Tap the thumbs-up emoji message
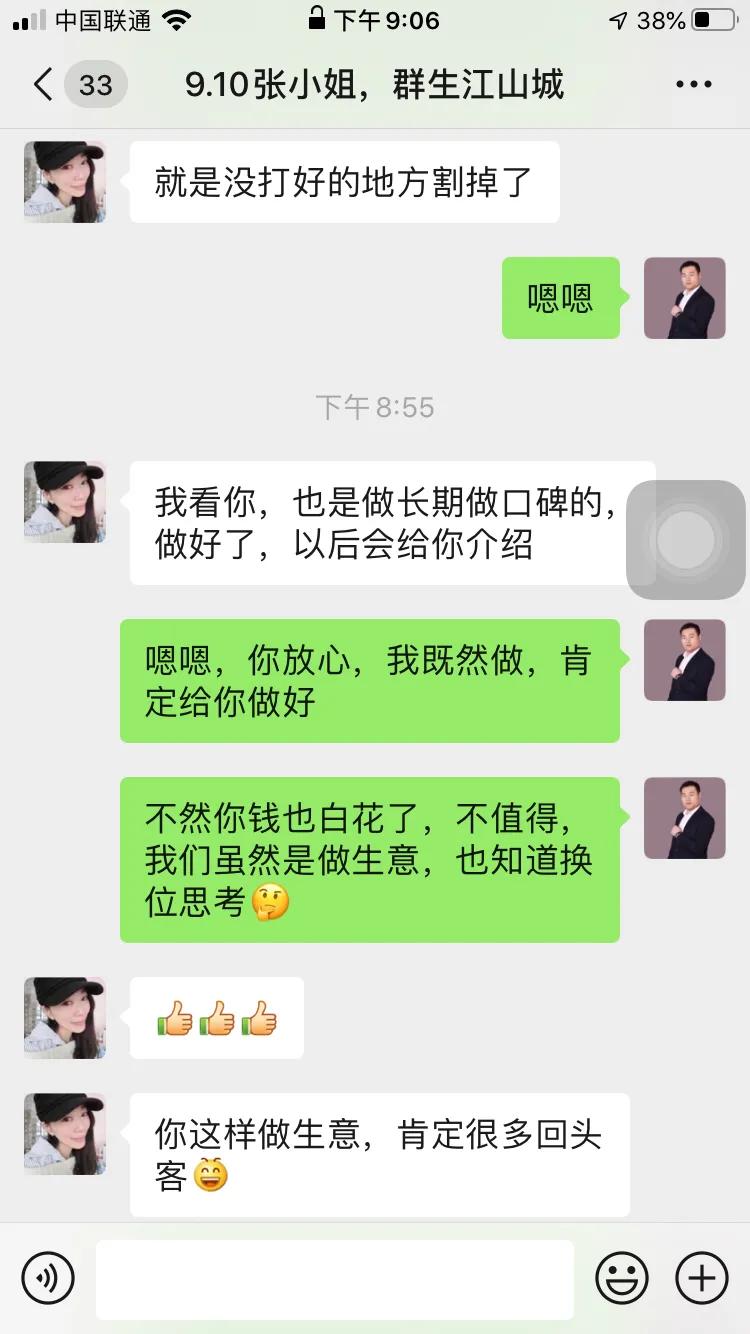Image resolution: width=750 pixels, height=1334 pixels. click(x=215, y=1016)
